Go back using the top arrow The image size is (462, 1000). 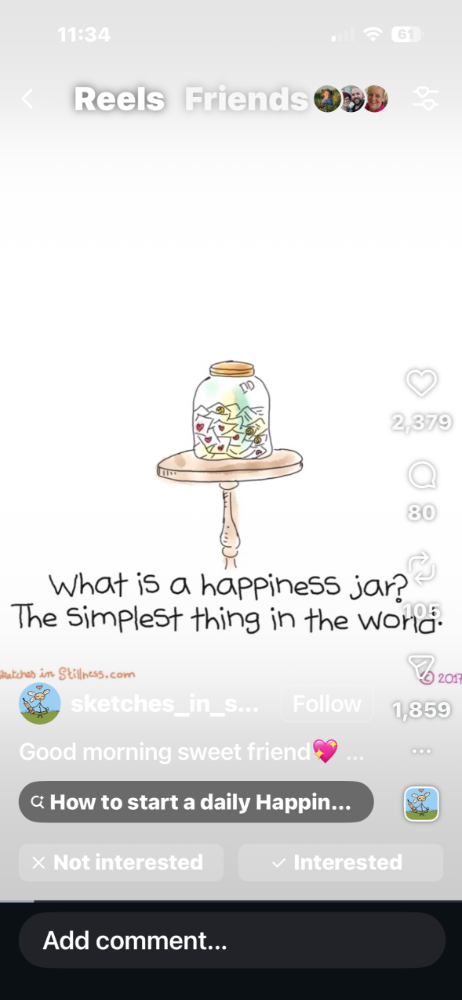(x=27, y=99)
